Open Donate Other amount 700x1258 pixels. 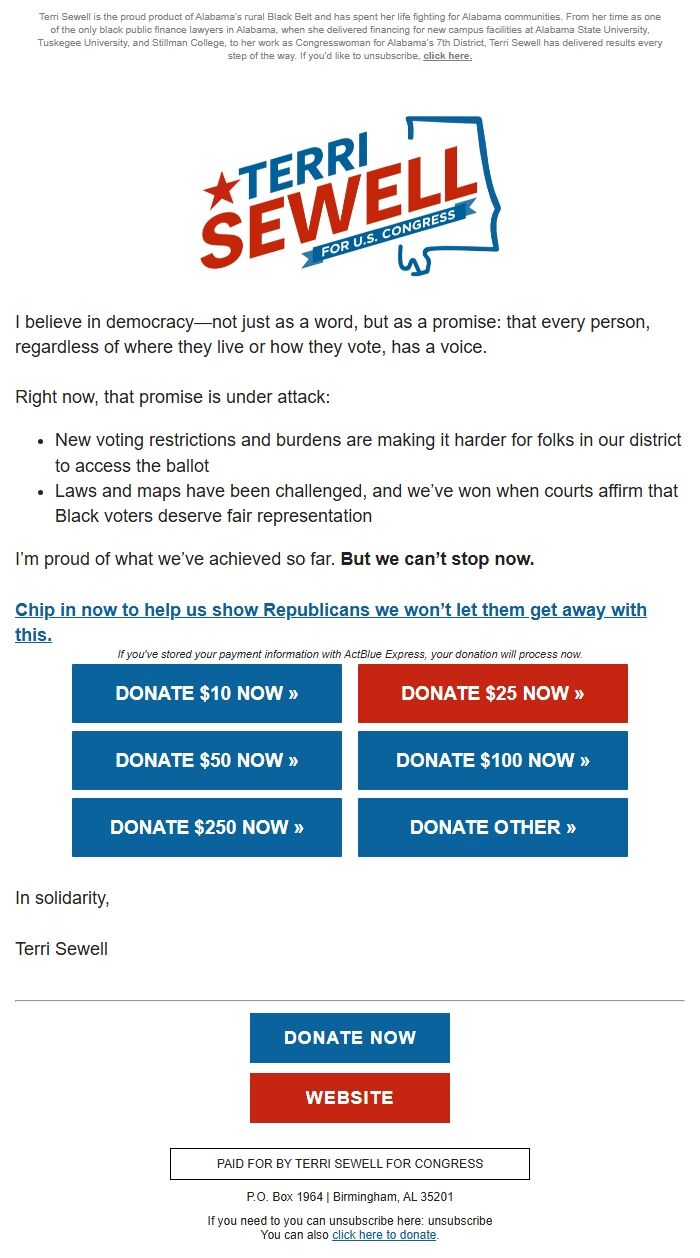tap(493, 827)
